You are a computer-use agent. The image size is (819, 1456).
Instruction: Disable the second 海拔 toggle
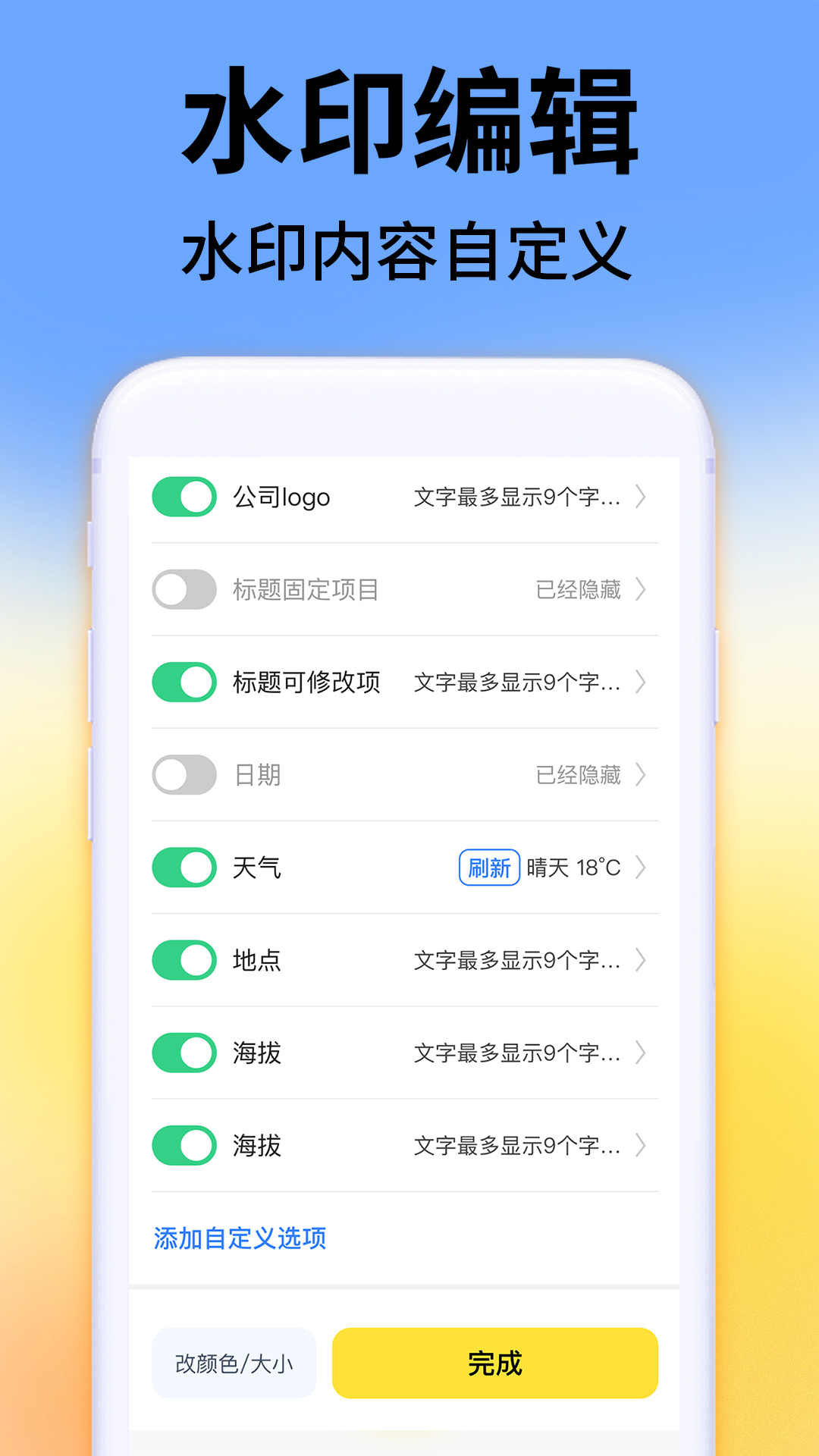[184, 1145]
